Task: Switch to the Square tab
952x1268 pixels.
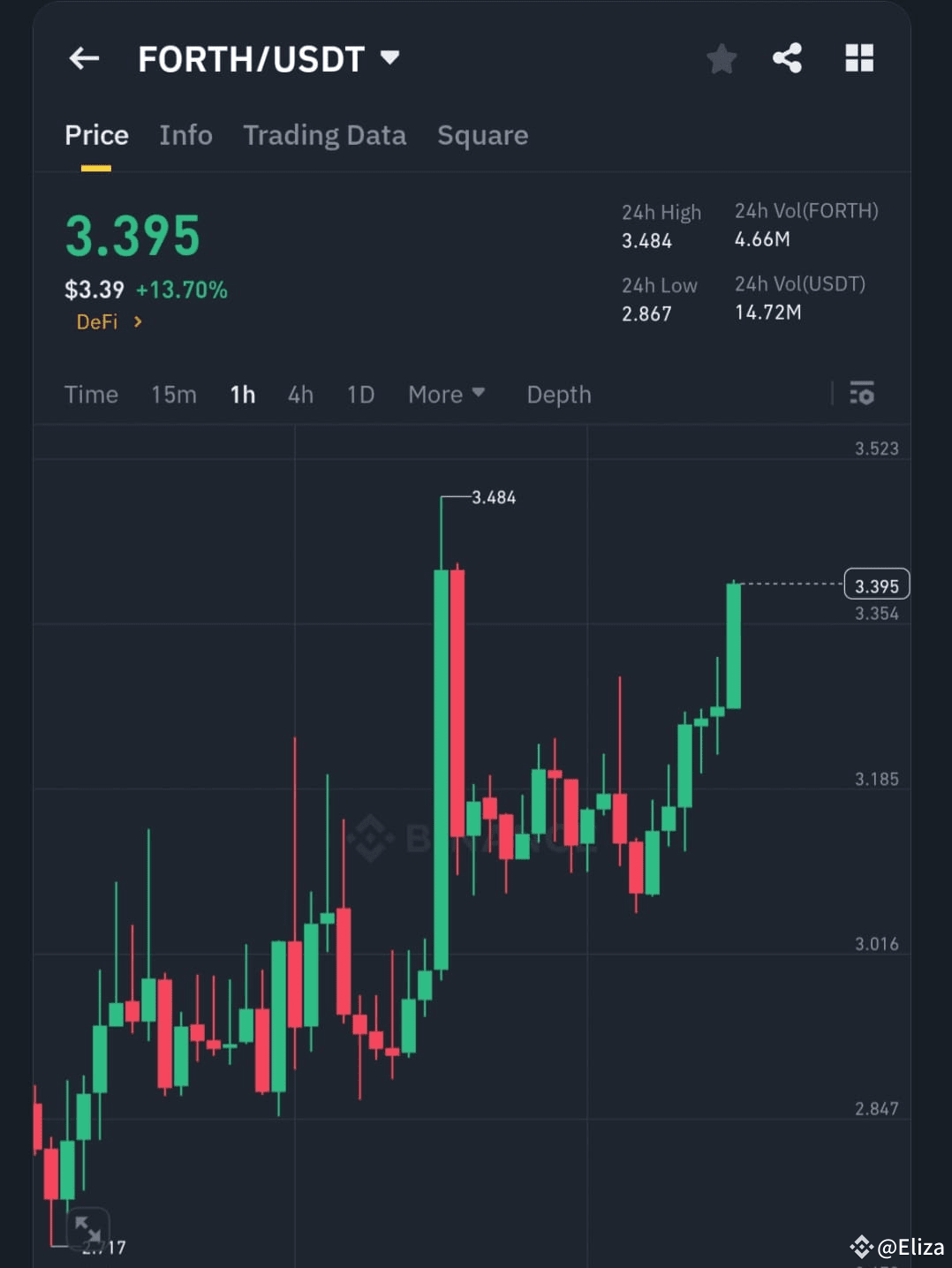Action: [482, 135]
